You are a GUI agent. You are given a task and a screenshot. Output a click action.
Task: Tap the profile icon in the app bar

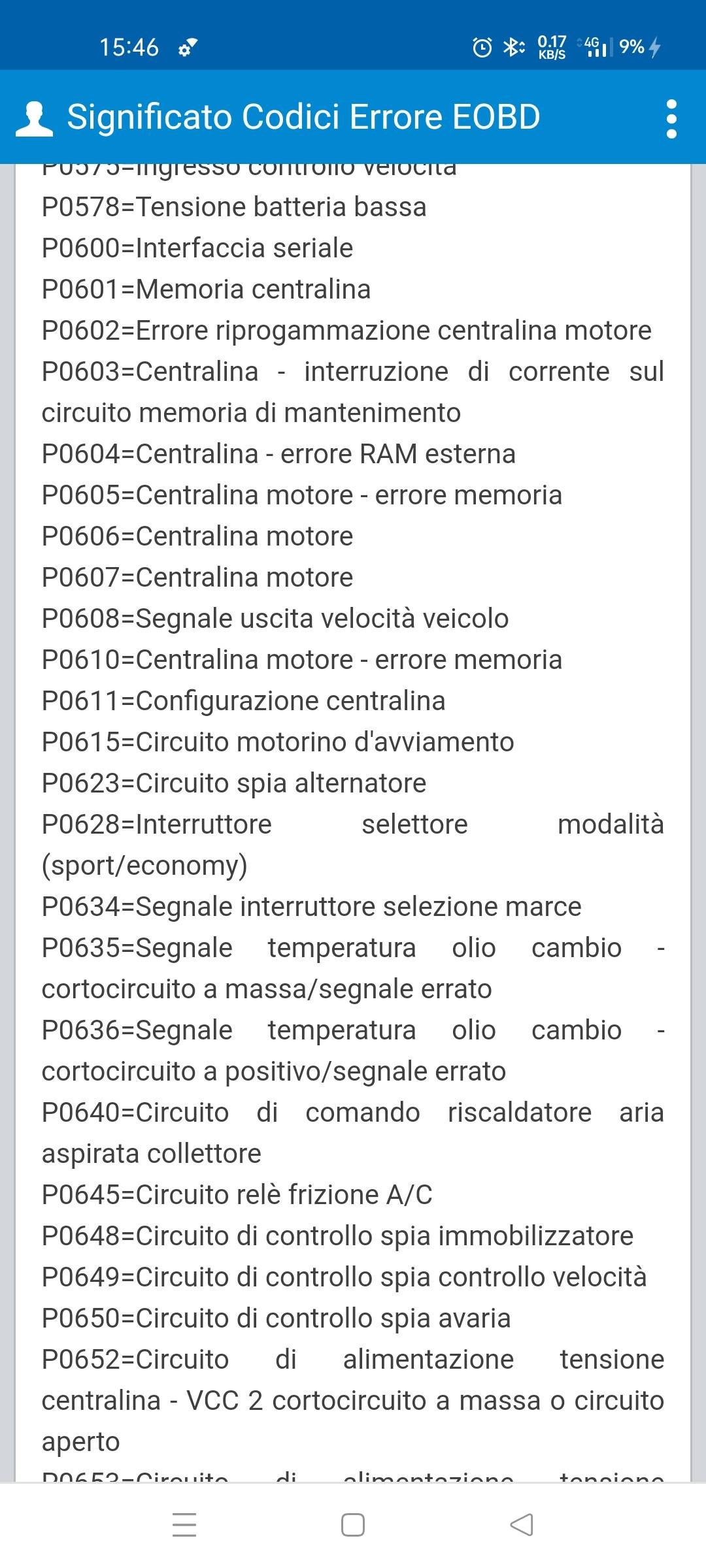coord(34,118)
